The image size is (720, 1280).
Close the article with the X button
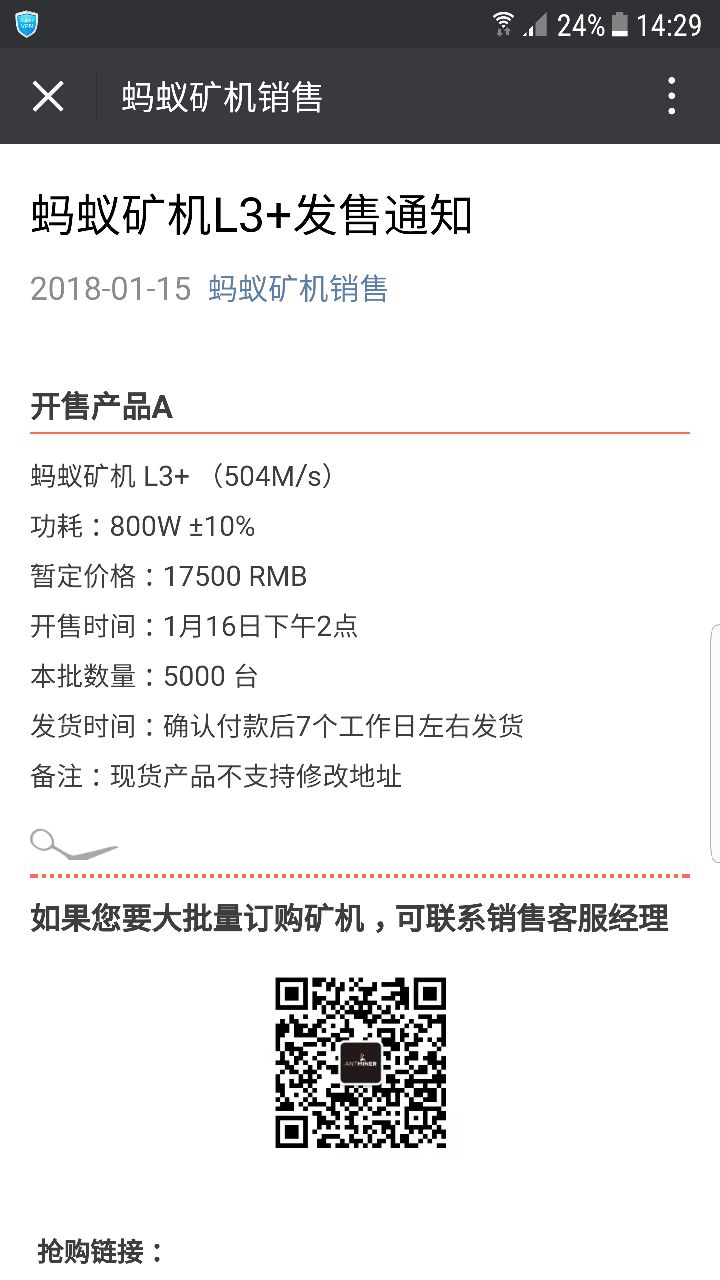tap(48, 96)
